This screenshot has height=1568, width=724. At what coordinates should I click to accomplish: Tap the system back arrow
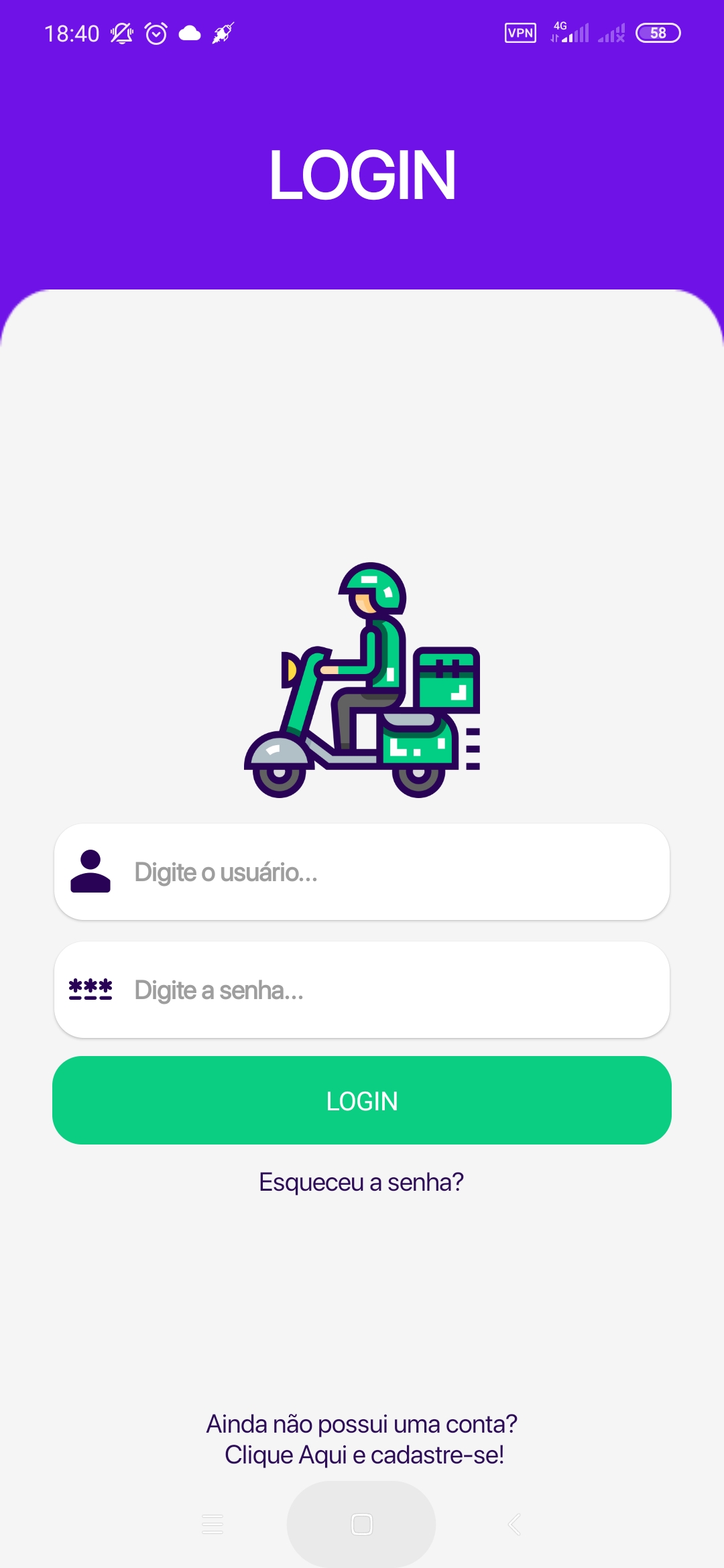514,1524
